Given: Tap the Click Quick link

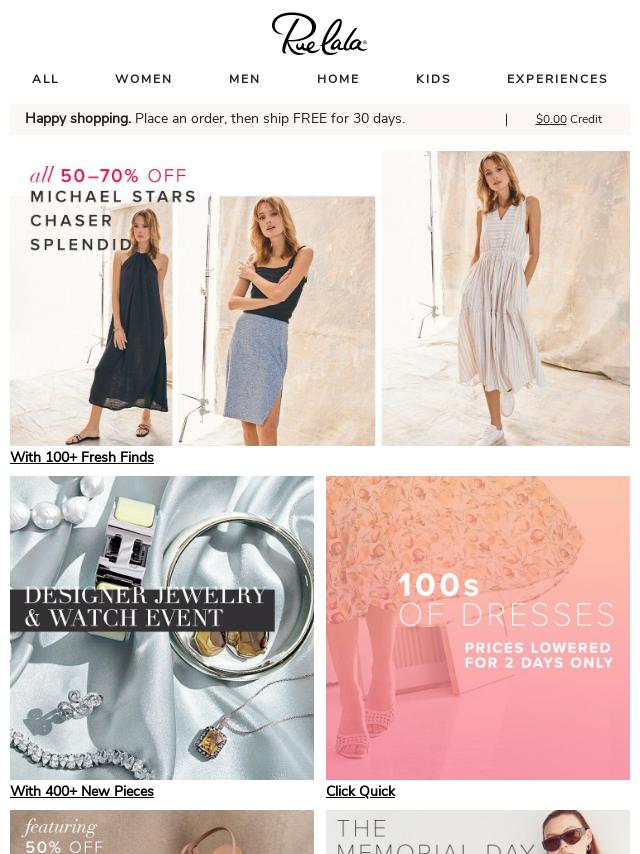Looking at the screenshot, I should coord(360,791).
